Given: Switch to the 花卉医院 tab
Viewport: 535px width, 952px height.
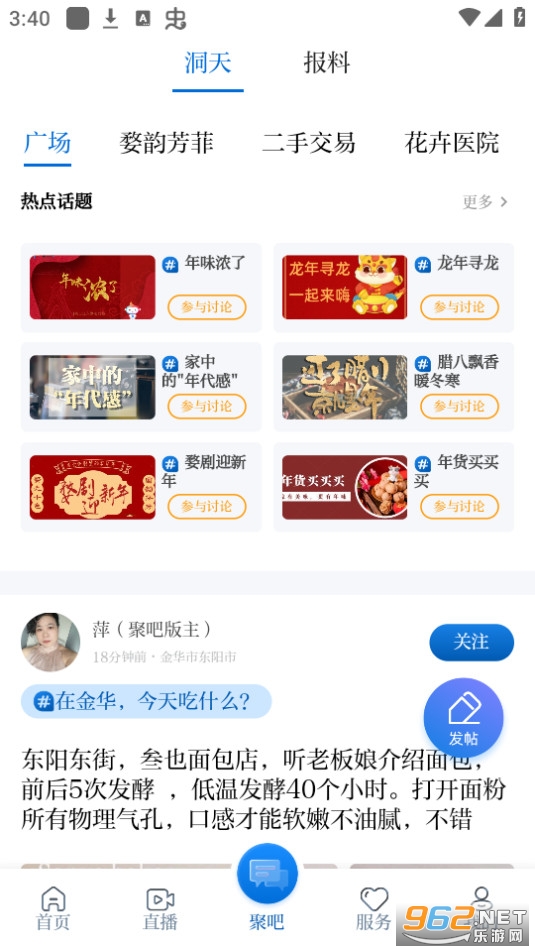Looking at the screenshot, I should (452, 143).
